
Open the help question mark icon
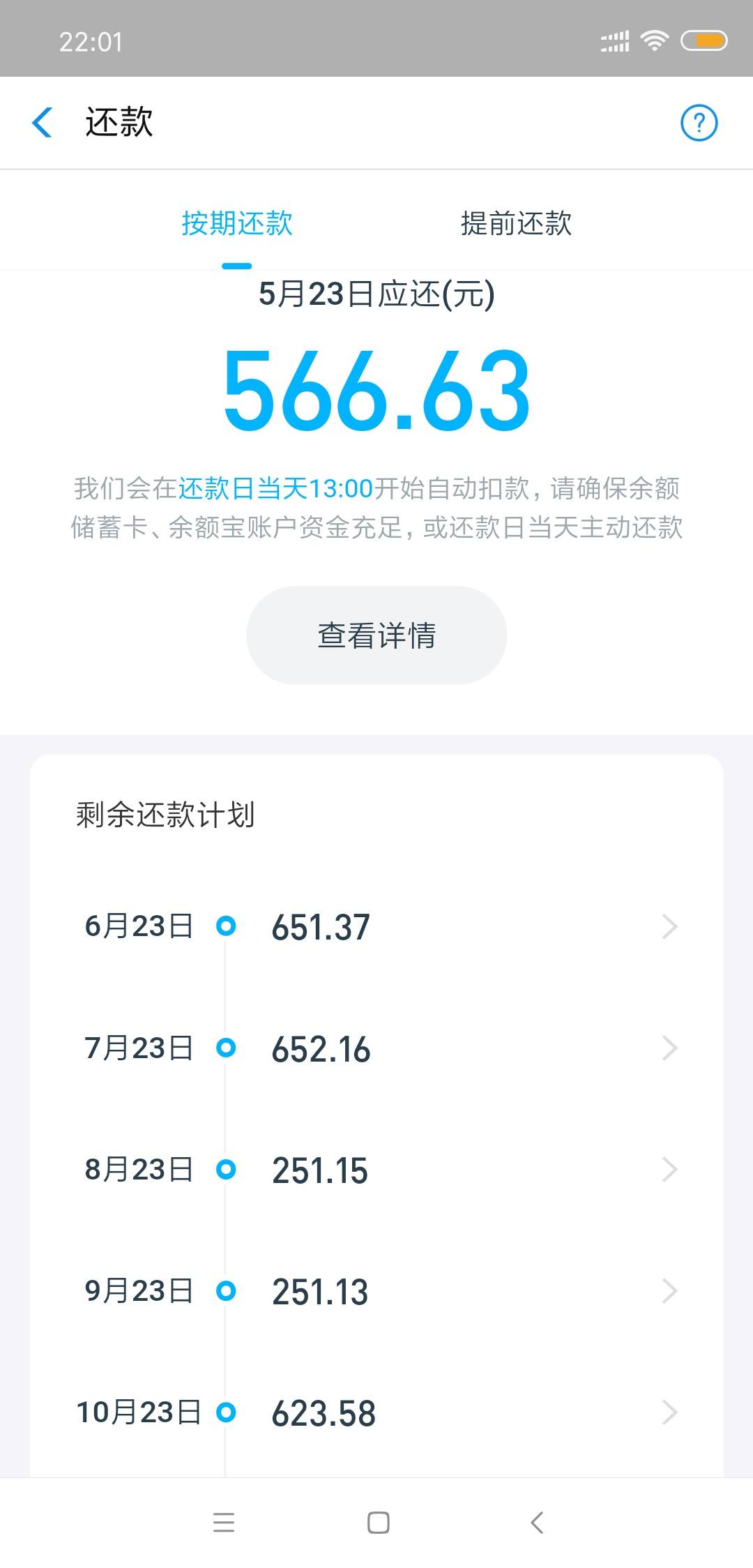click(x=699, y=123)
